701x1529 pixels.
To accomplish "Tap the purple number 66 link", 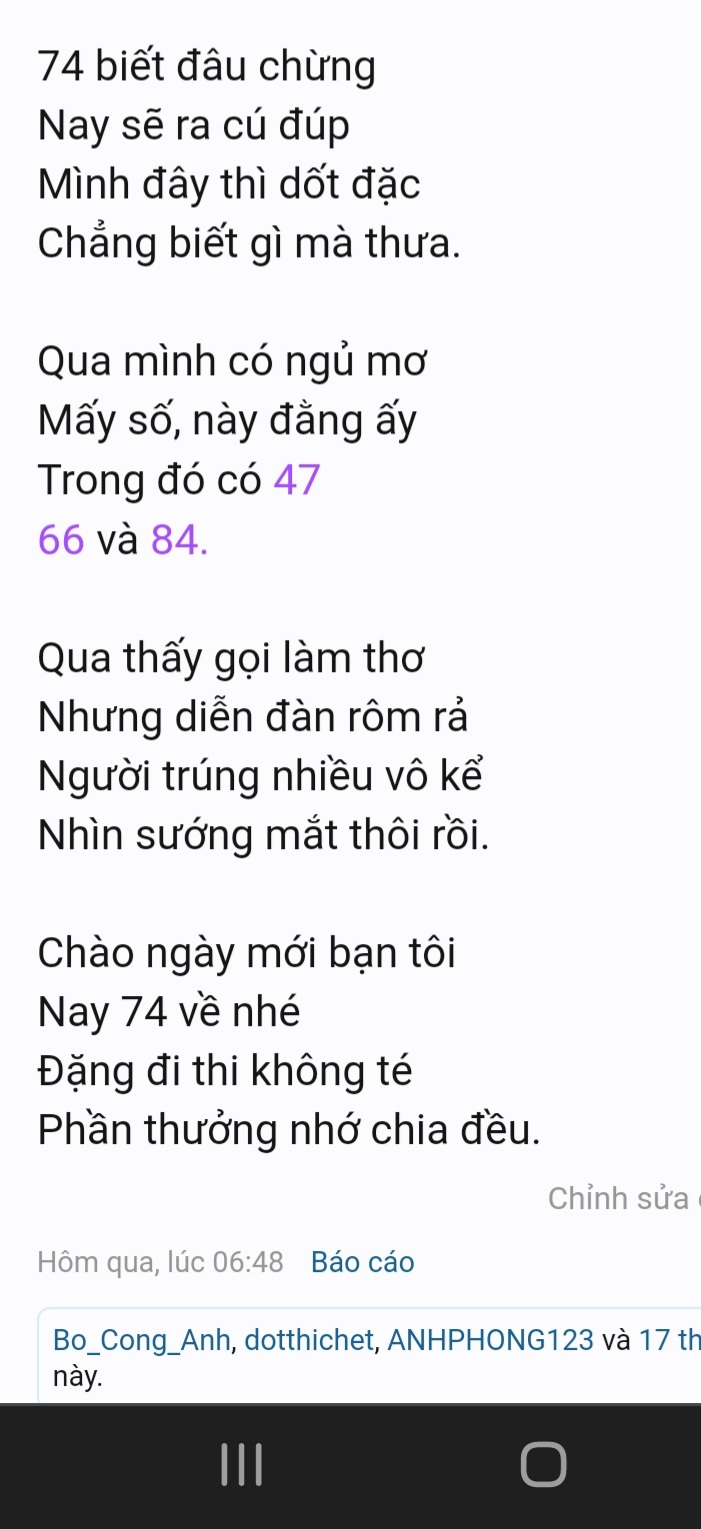I will (60, 540).
